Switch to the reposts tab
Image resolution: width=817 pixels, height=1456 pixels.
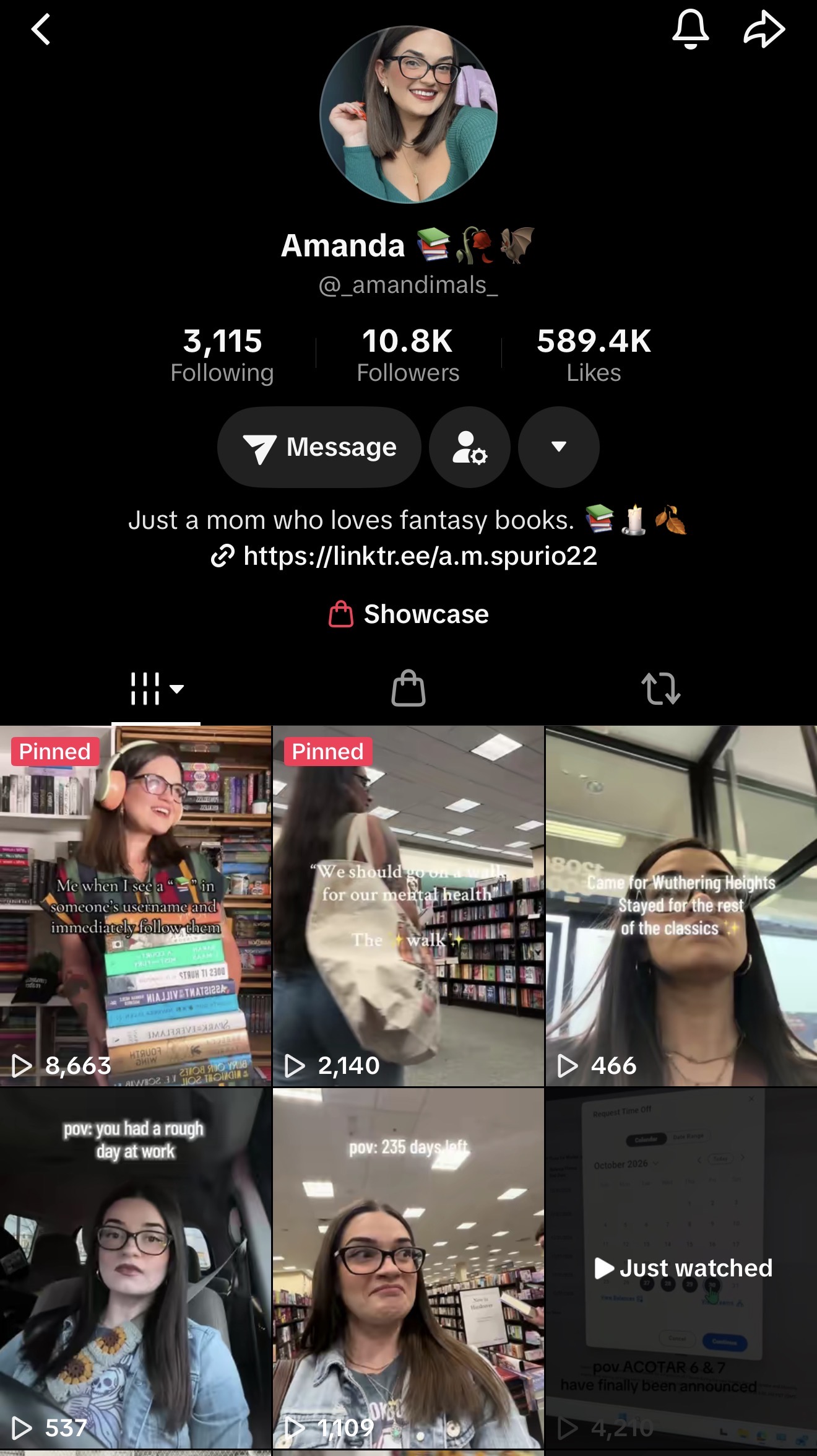pos(660,689)
